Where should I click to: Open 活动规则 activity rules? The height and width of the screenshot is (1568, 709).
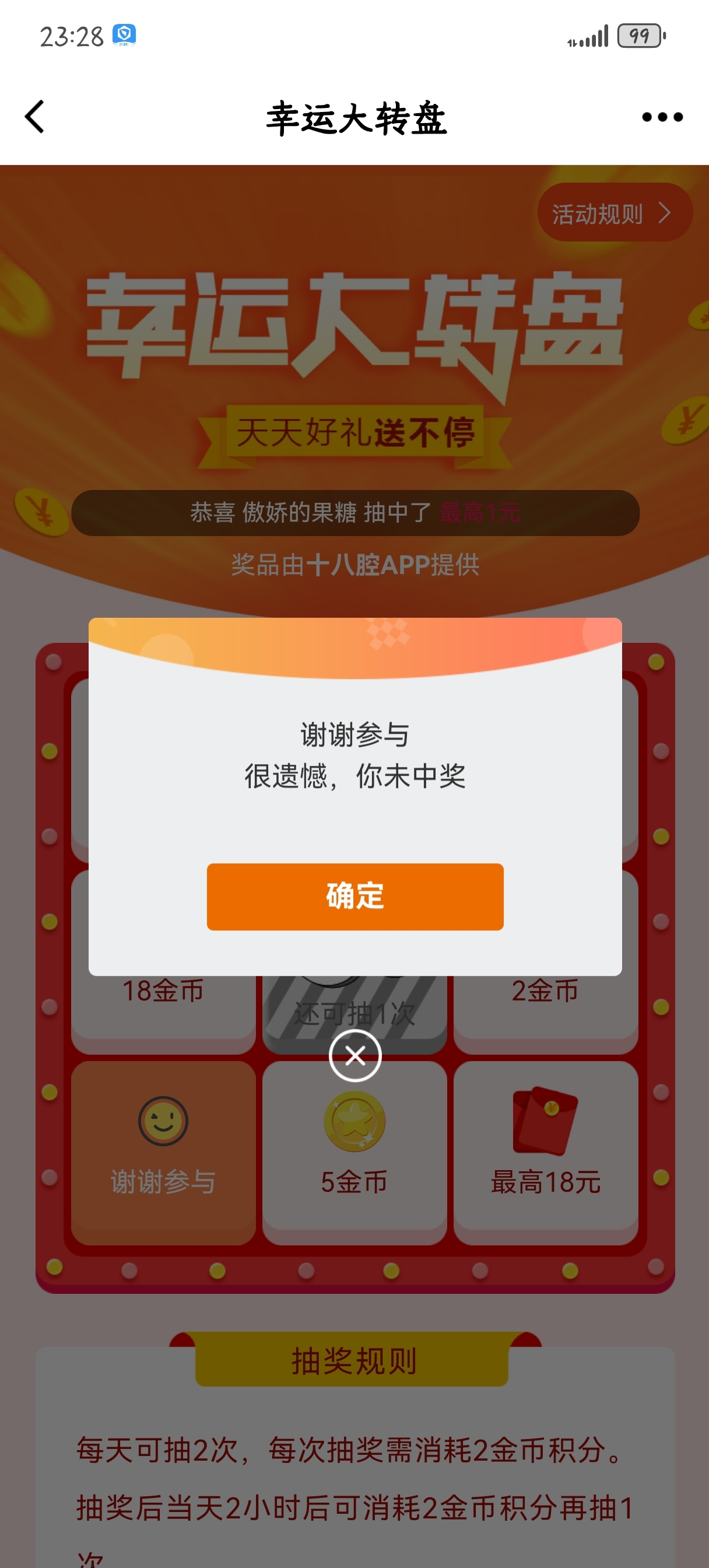tap(613, 213)
